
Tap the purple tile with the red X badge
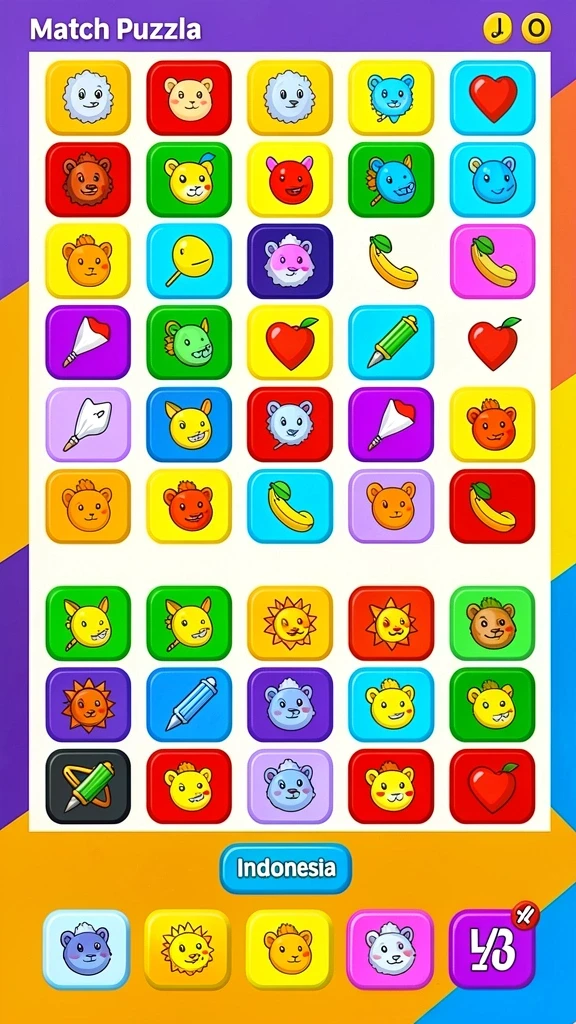pyautogui.click(x=492, y=949)
